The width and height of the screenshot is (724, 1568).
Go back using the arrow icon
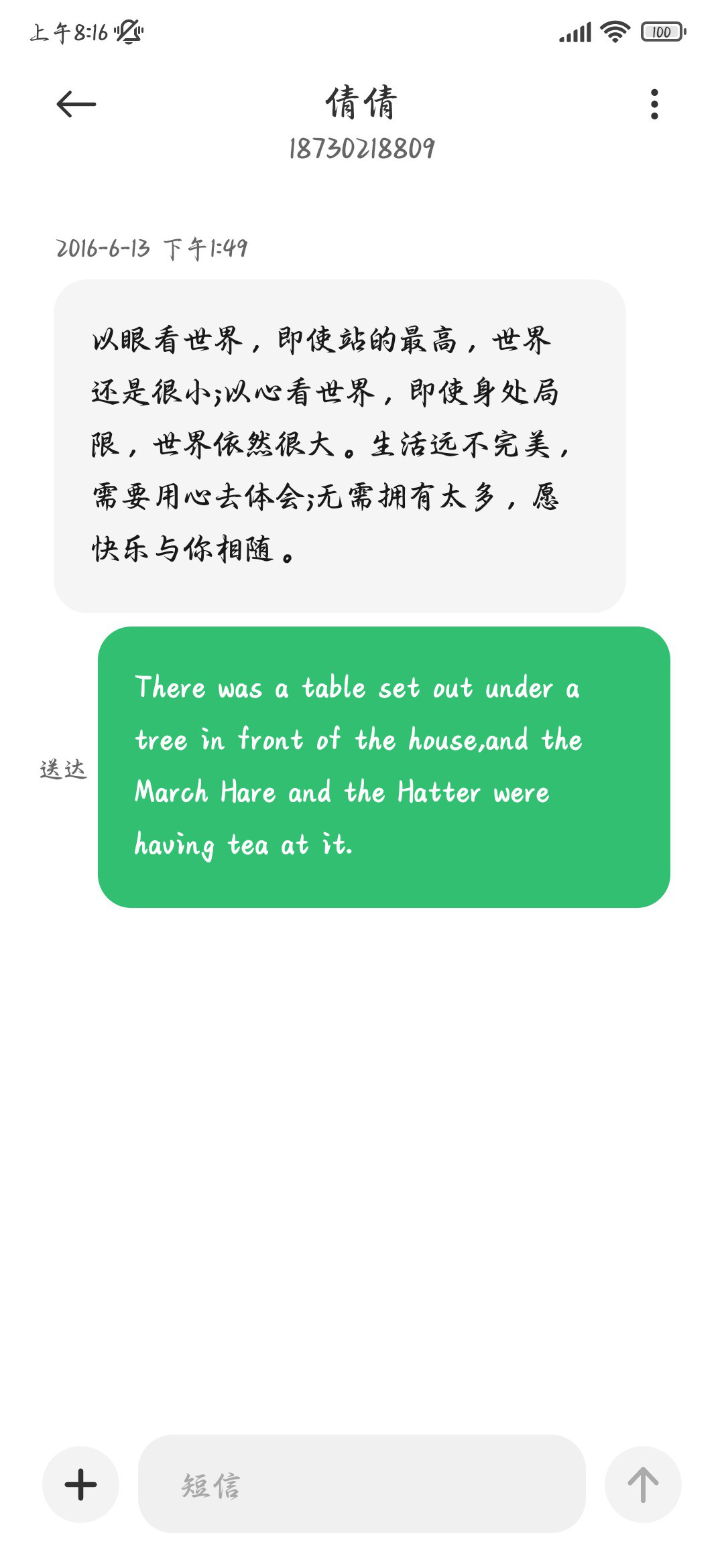(x=76, y=105)
